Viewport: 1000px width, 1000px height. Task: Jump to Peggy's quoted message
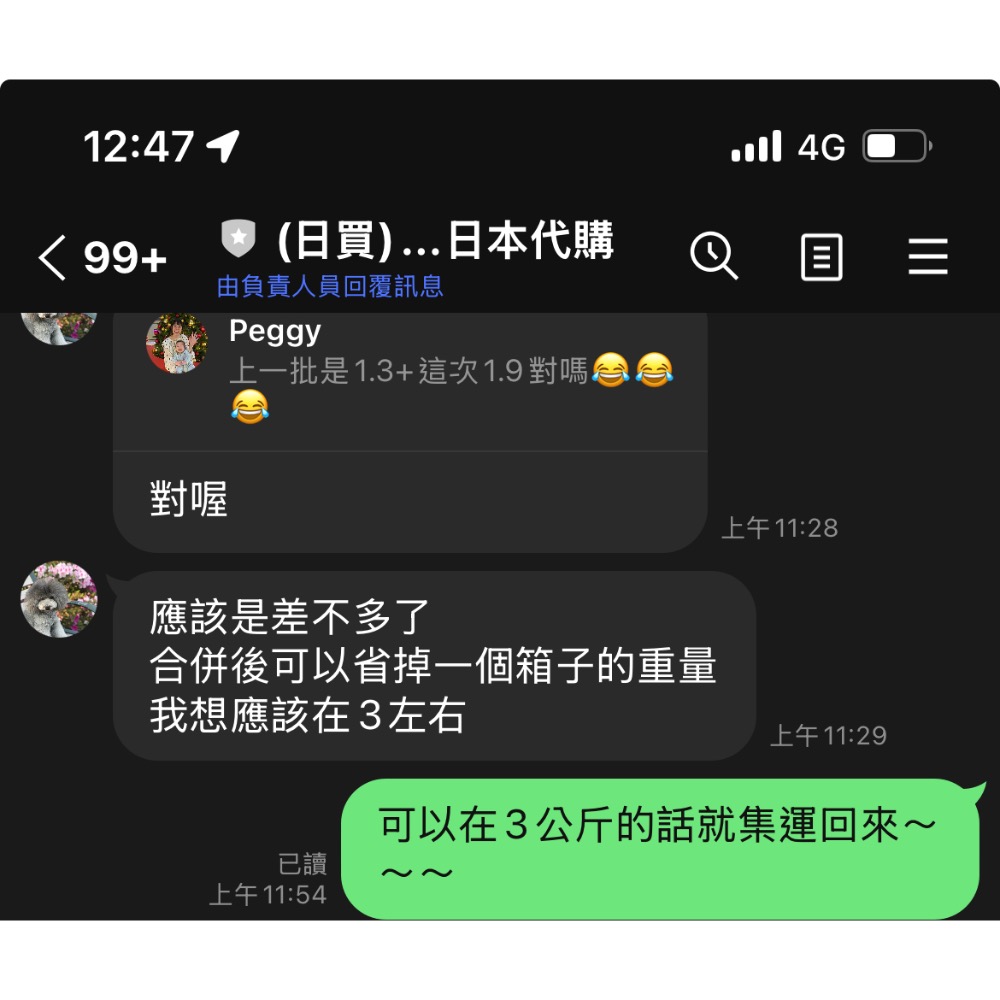(410, 372)
